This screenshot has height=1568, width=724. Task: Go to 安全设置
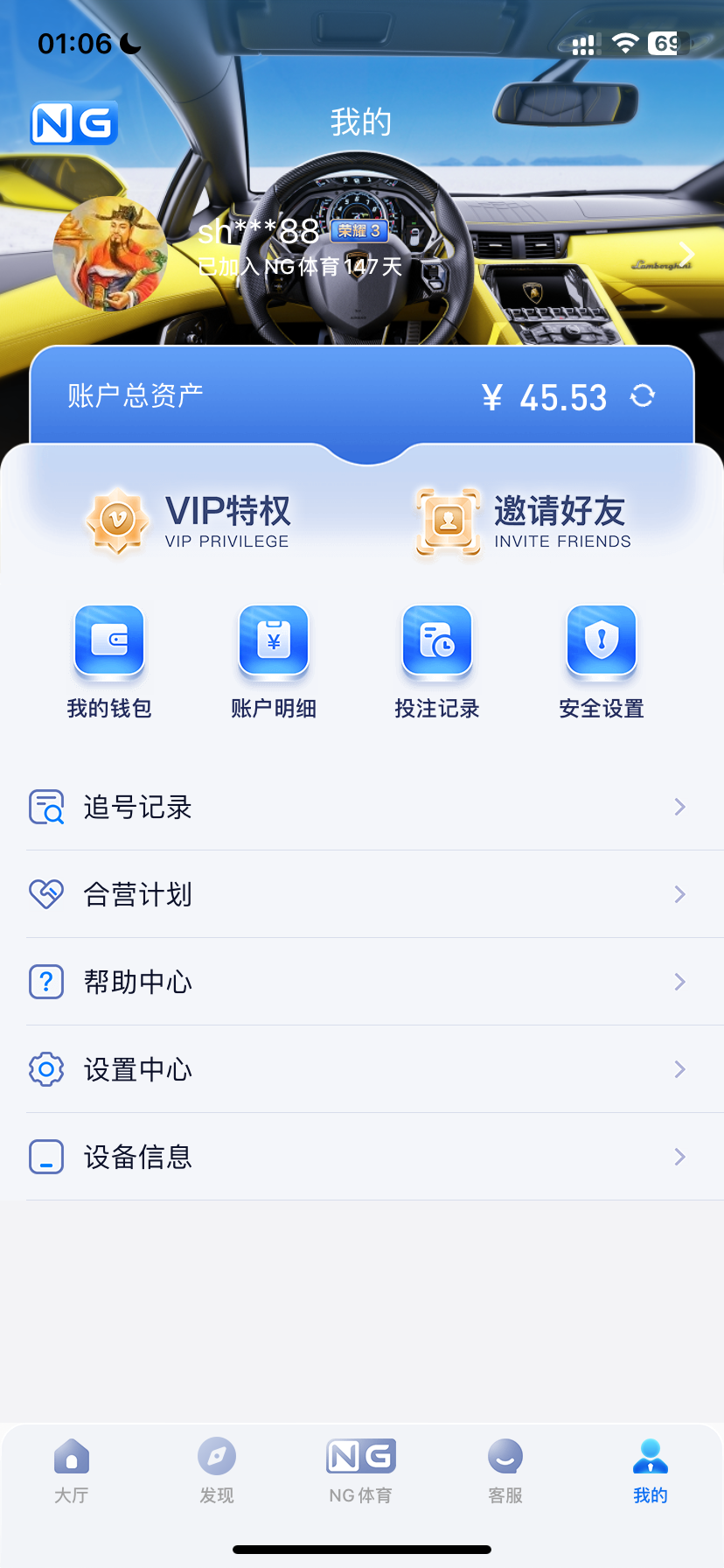pos(602,661)
